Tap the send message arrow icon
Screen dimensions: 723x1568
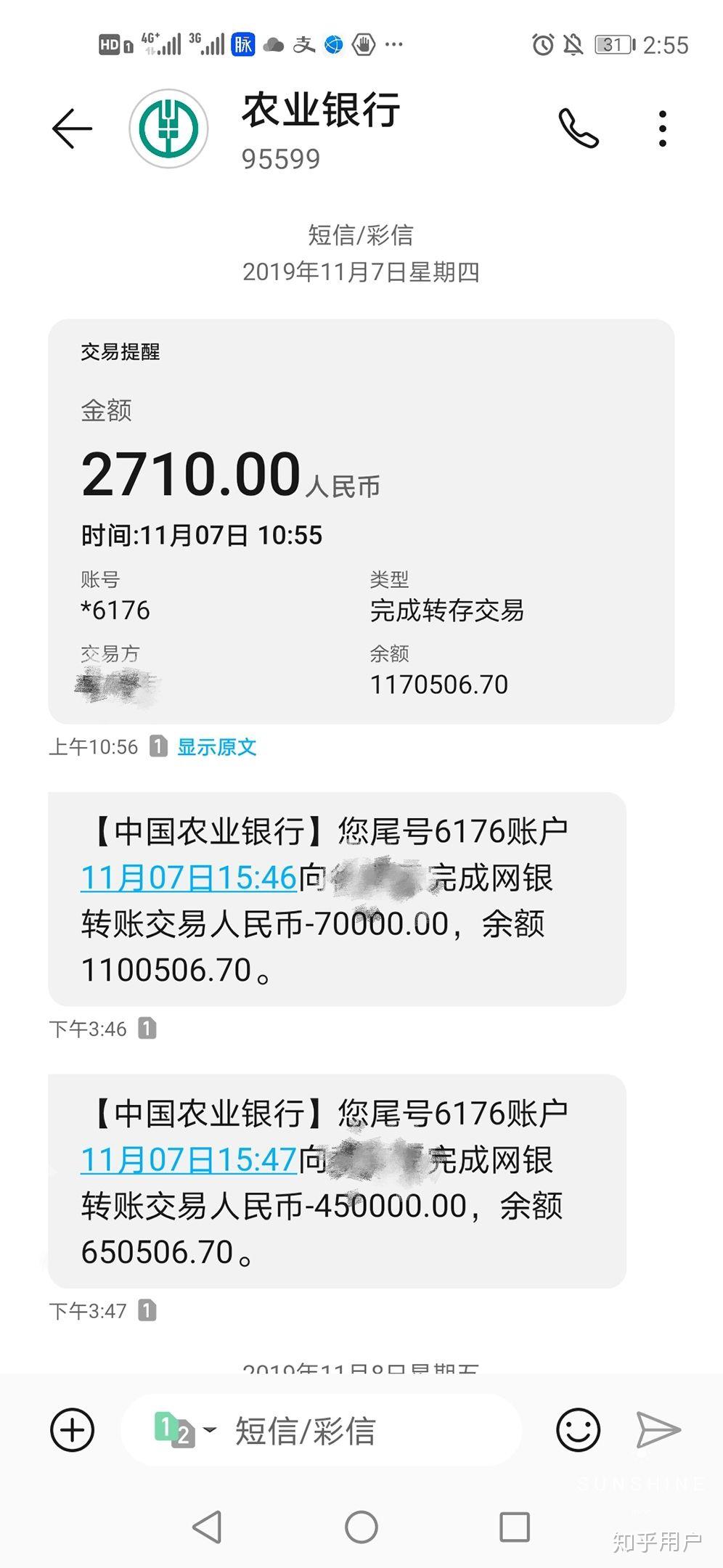click(659, 1430)
